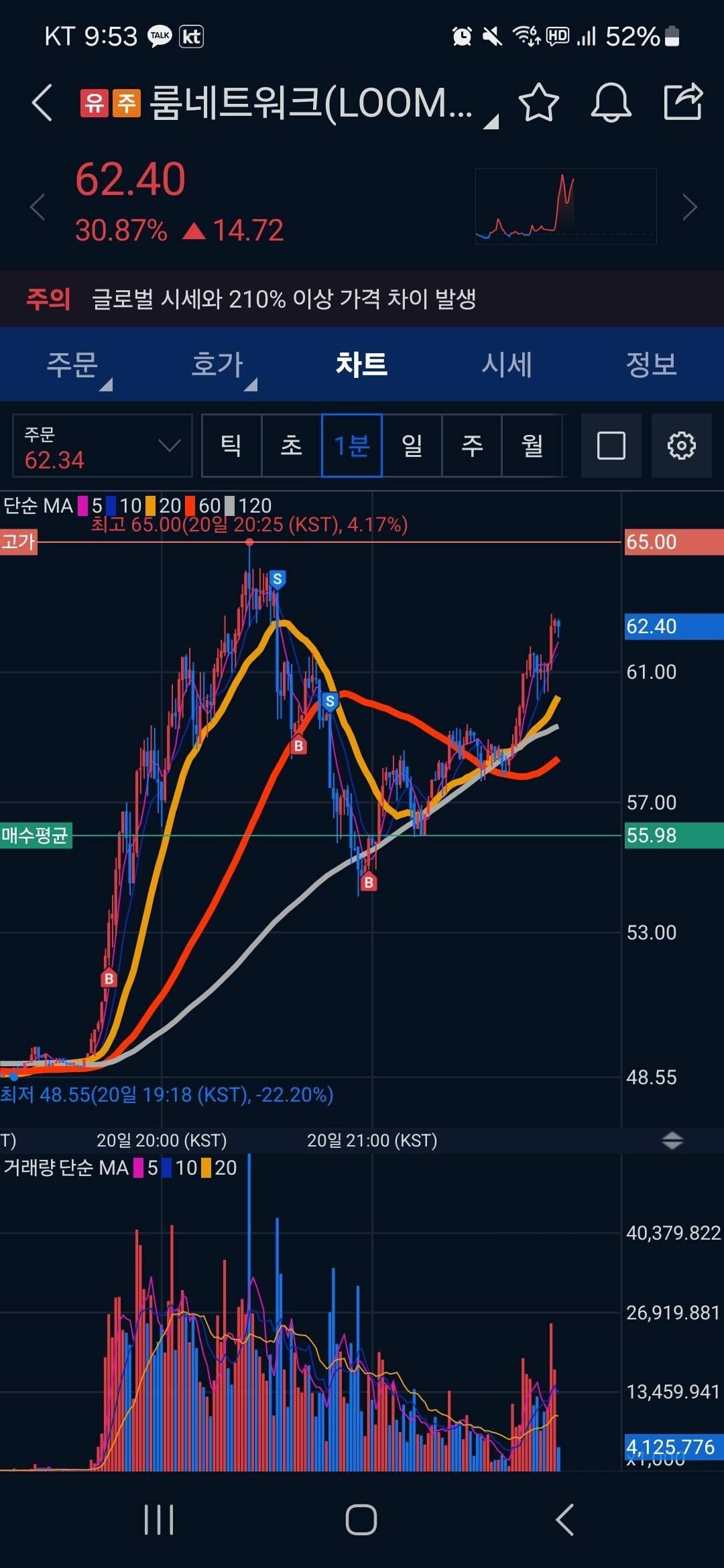The width and height of the screenshot is (724, 1568).
Task: Tap the mini sparkline chart thumbnail
Action: click(565, 206)
